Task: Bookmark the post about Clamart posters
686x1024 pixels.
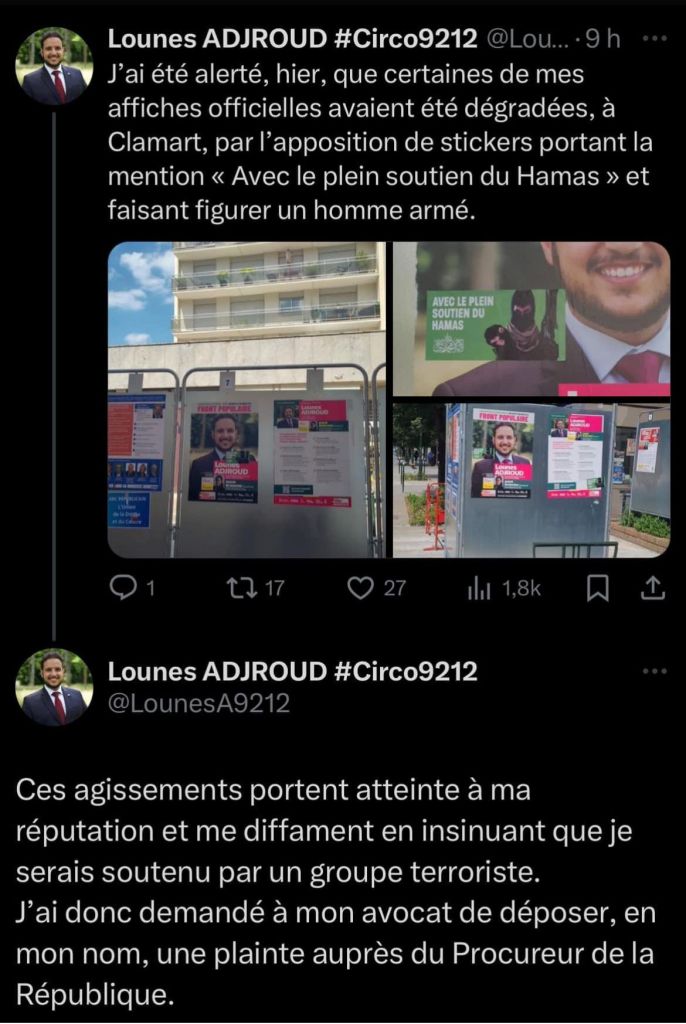Action: [598, 589]
